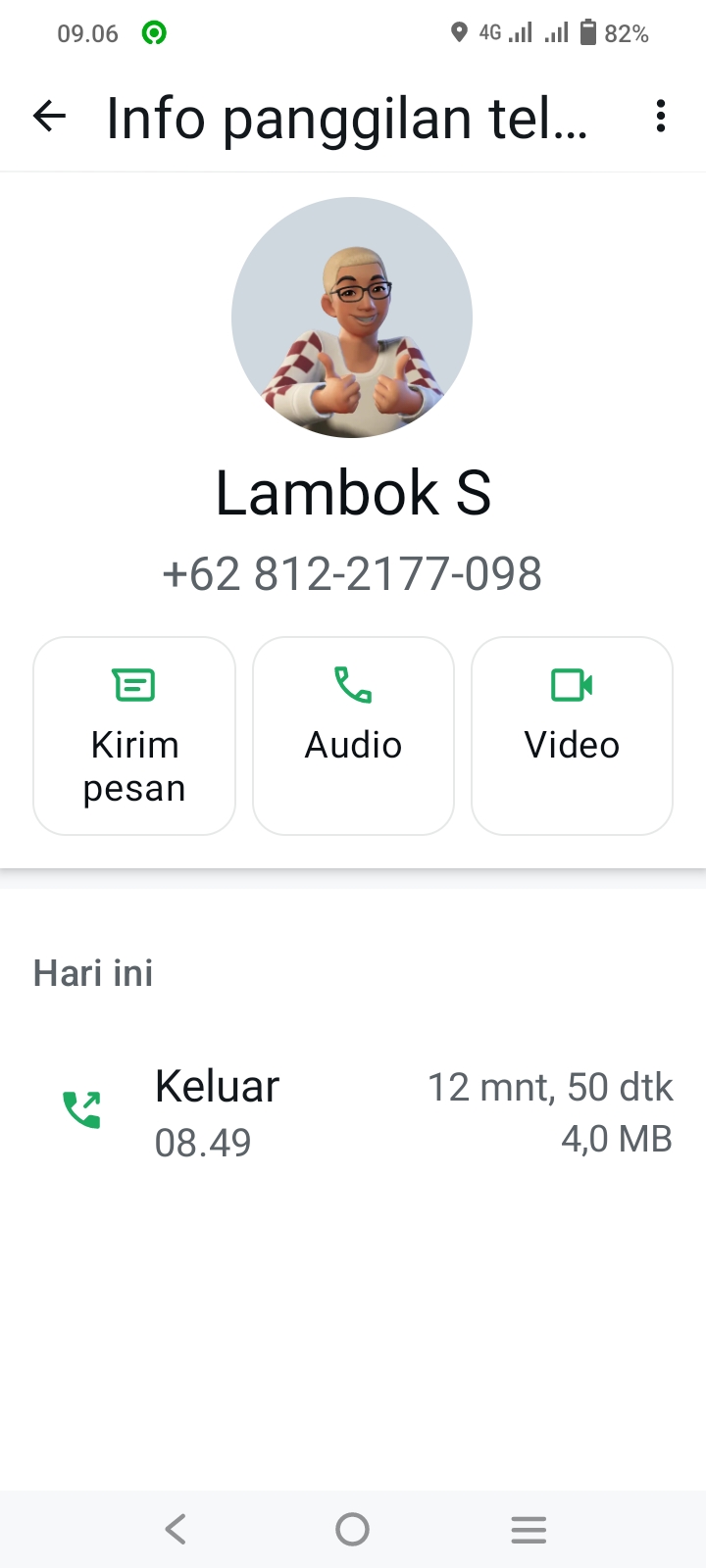Start a Video call with Lambok S
Viewport: 706px width, 1568px height.
click(x=572, y=735)
